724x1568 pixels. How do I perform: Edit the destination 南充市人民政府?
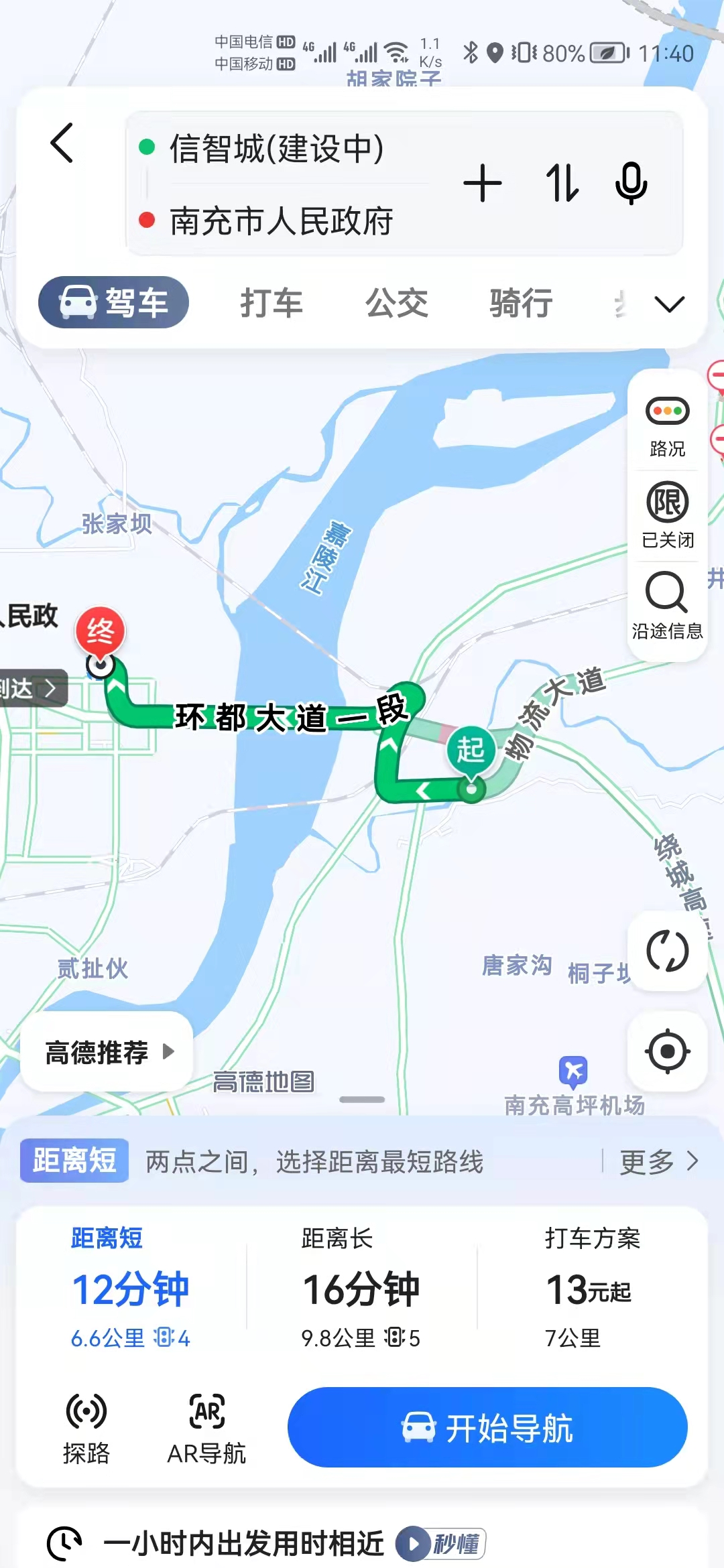281,221
